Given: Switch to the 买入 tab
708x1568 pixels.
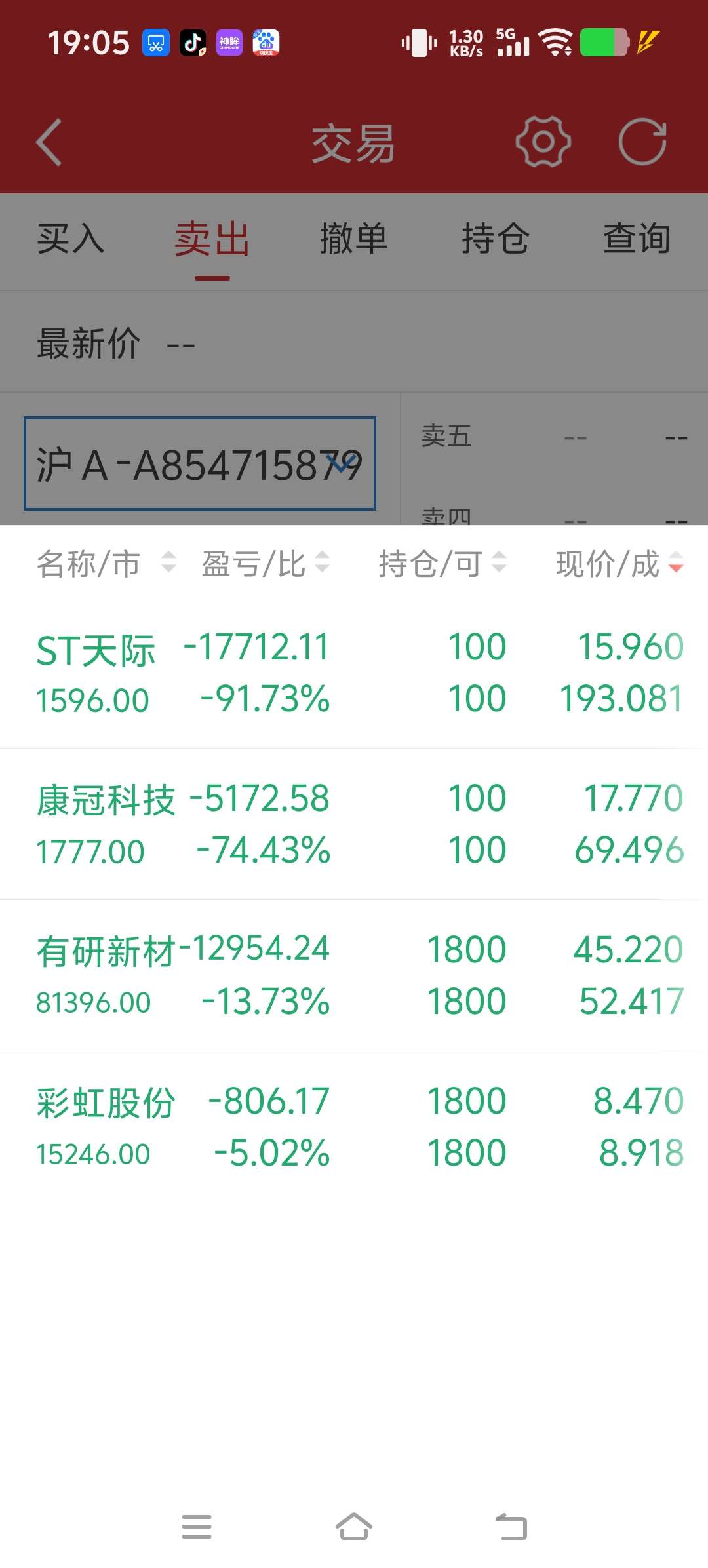Looking at the screenshot, I should 71,239.
